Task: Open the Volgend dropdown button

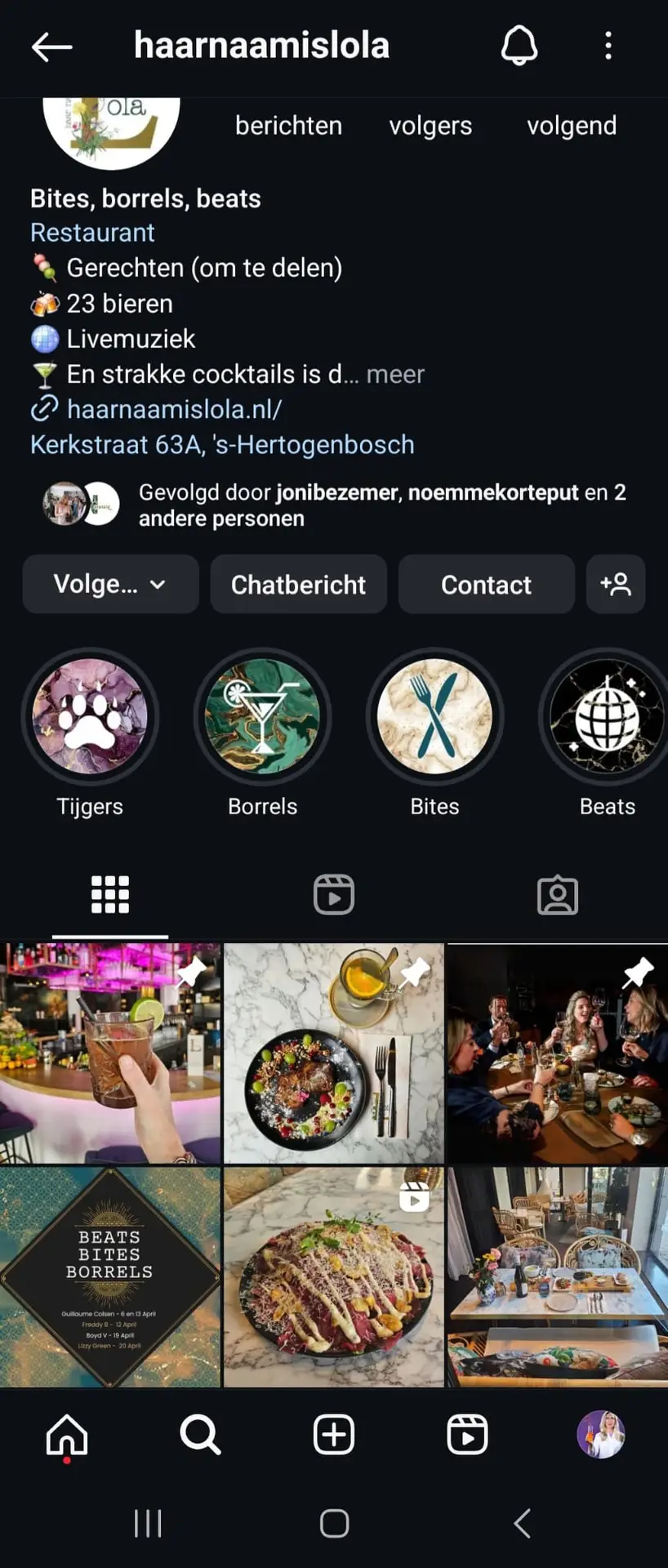Action: 110,584
